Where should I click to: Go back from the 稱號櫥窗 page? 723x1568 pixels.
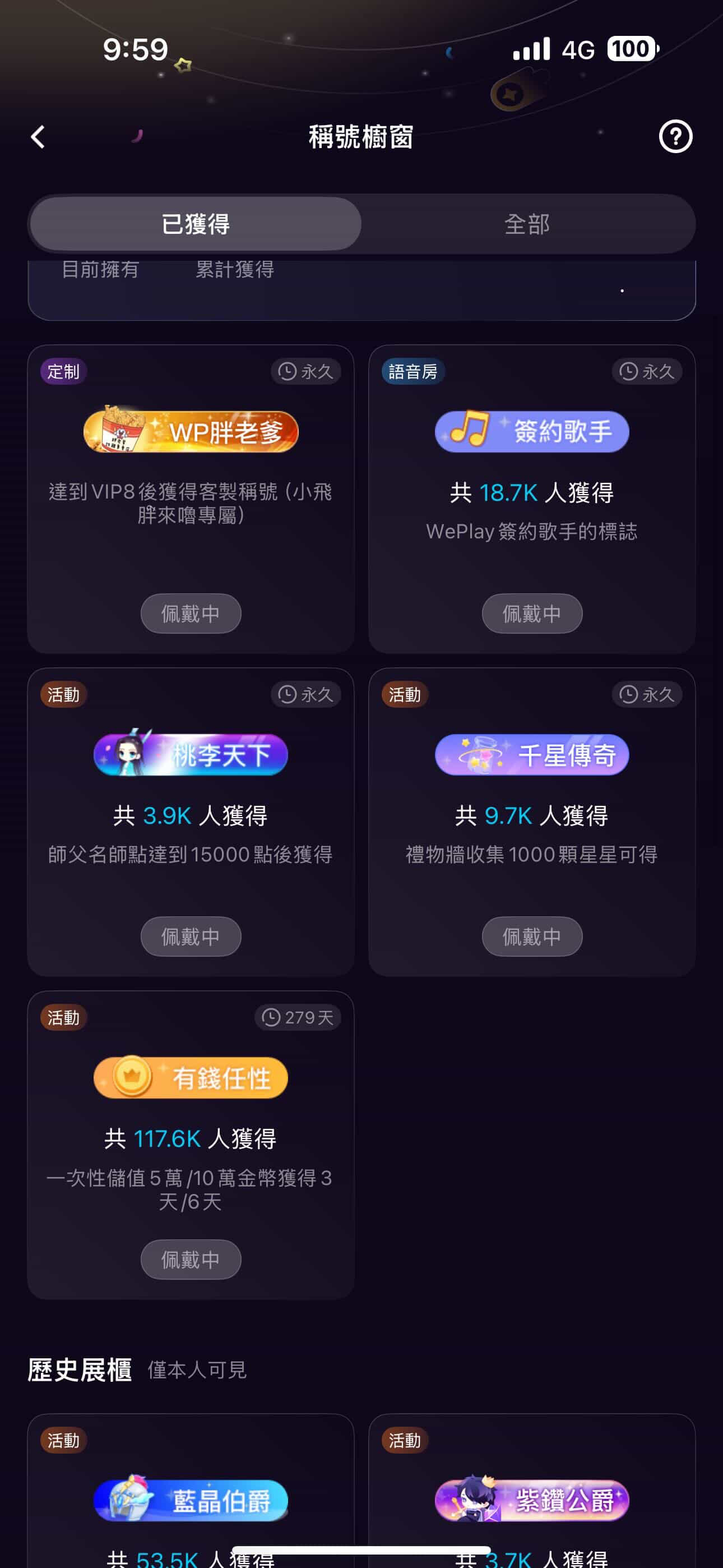pyautogui.click(x=38, y=137)
